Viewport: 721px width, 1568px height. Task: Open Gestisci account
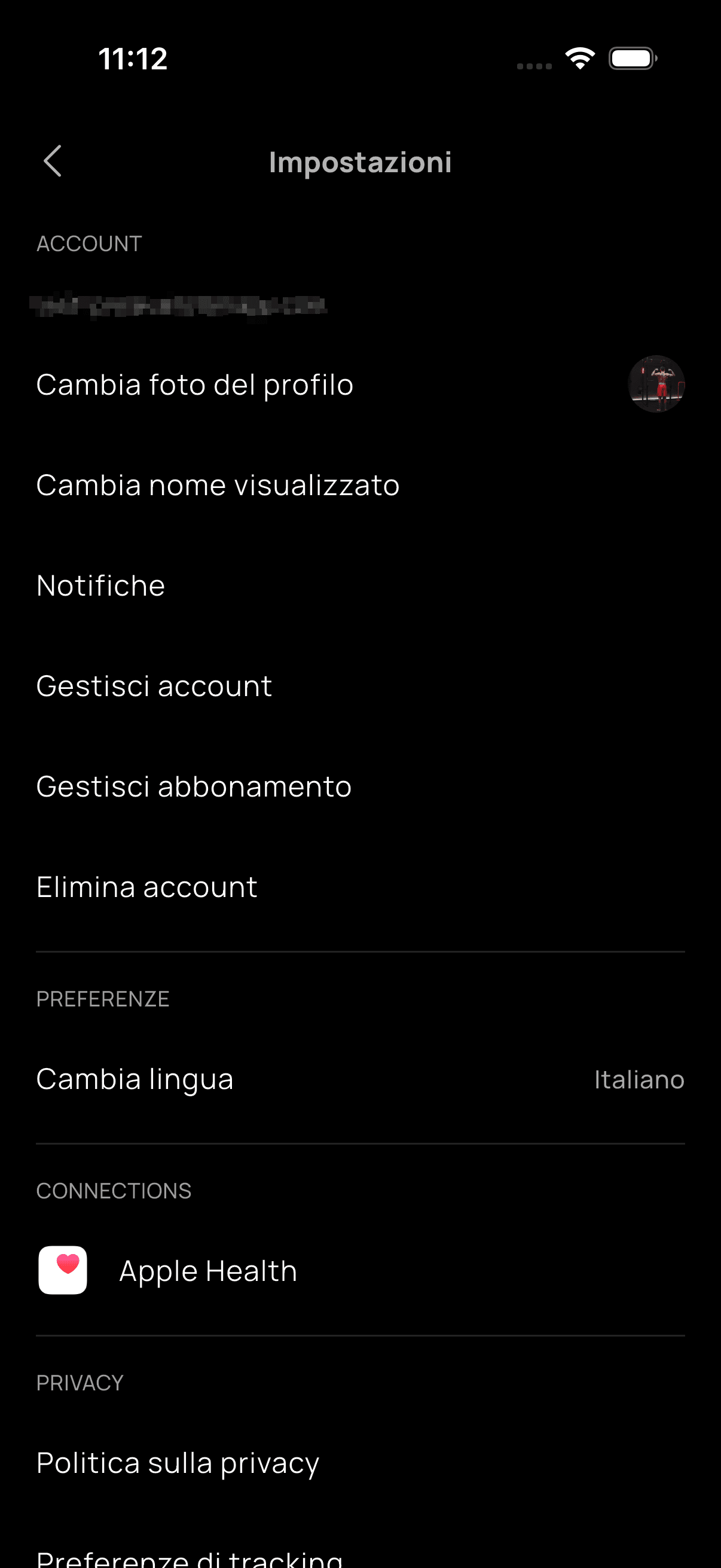pyautogui.click(x=154, y=685)
